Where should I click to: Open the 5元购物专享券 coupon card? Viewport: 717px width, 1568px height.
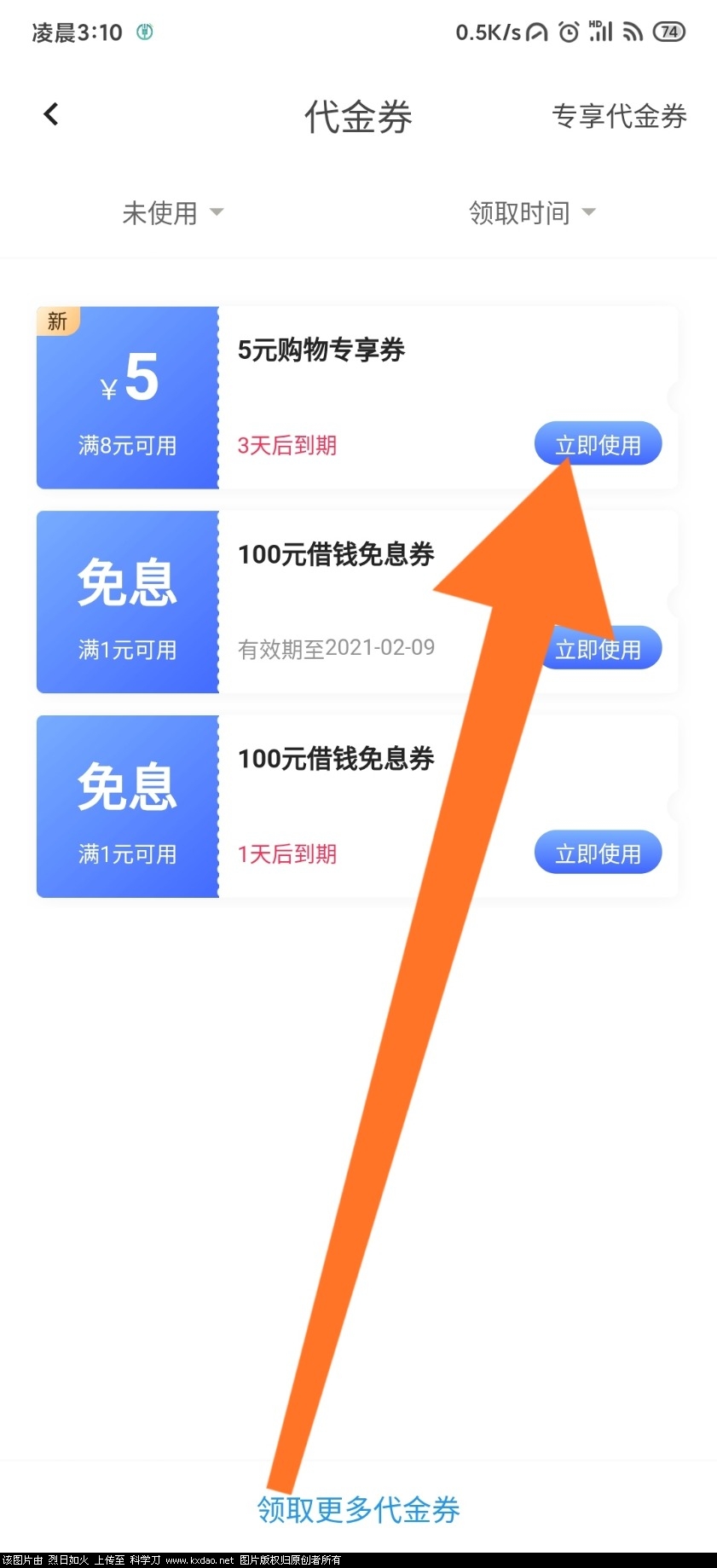[x=358, y=375]
